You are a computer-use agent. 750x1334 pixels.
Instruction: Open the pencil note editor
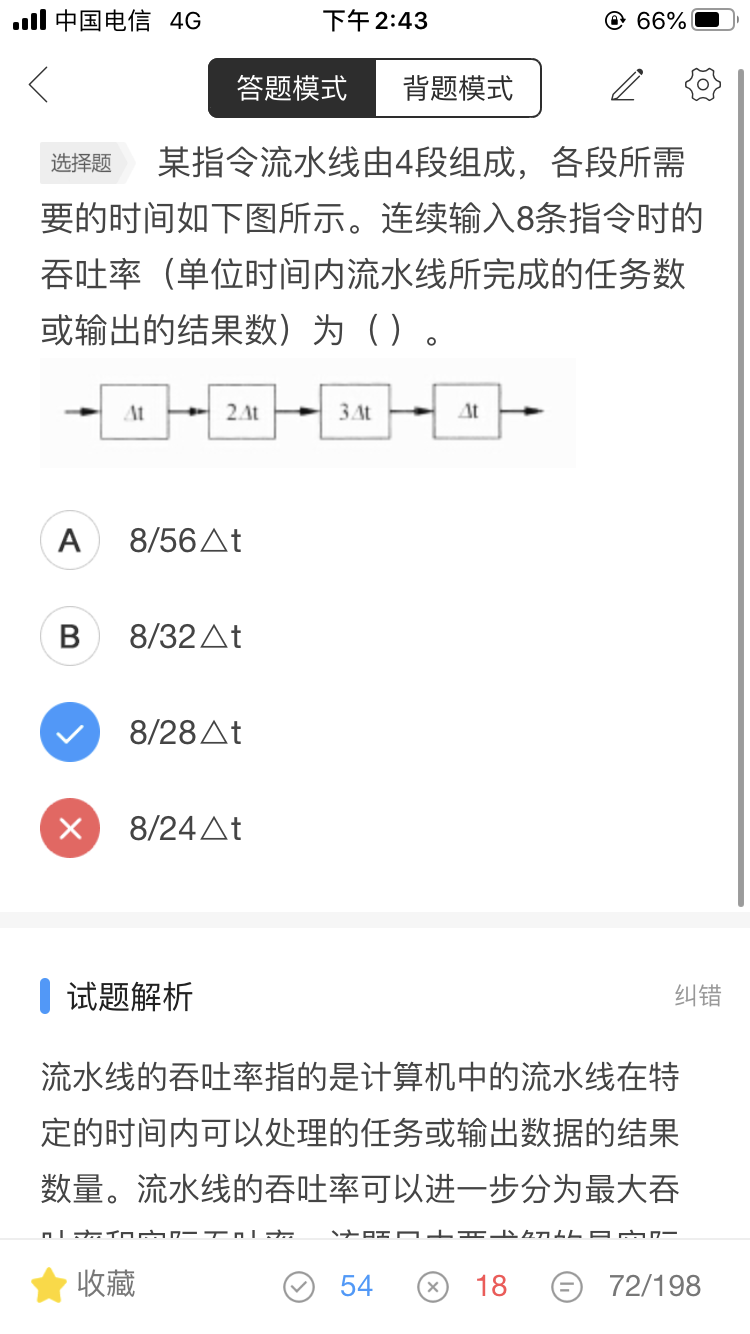tap(627, 86)
